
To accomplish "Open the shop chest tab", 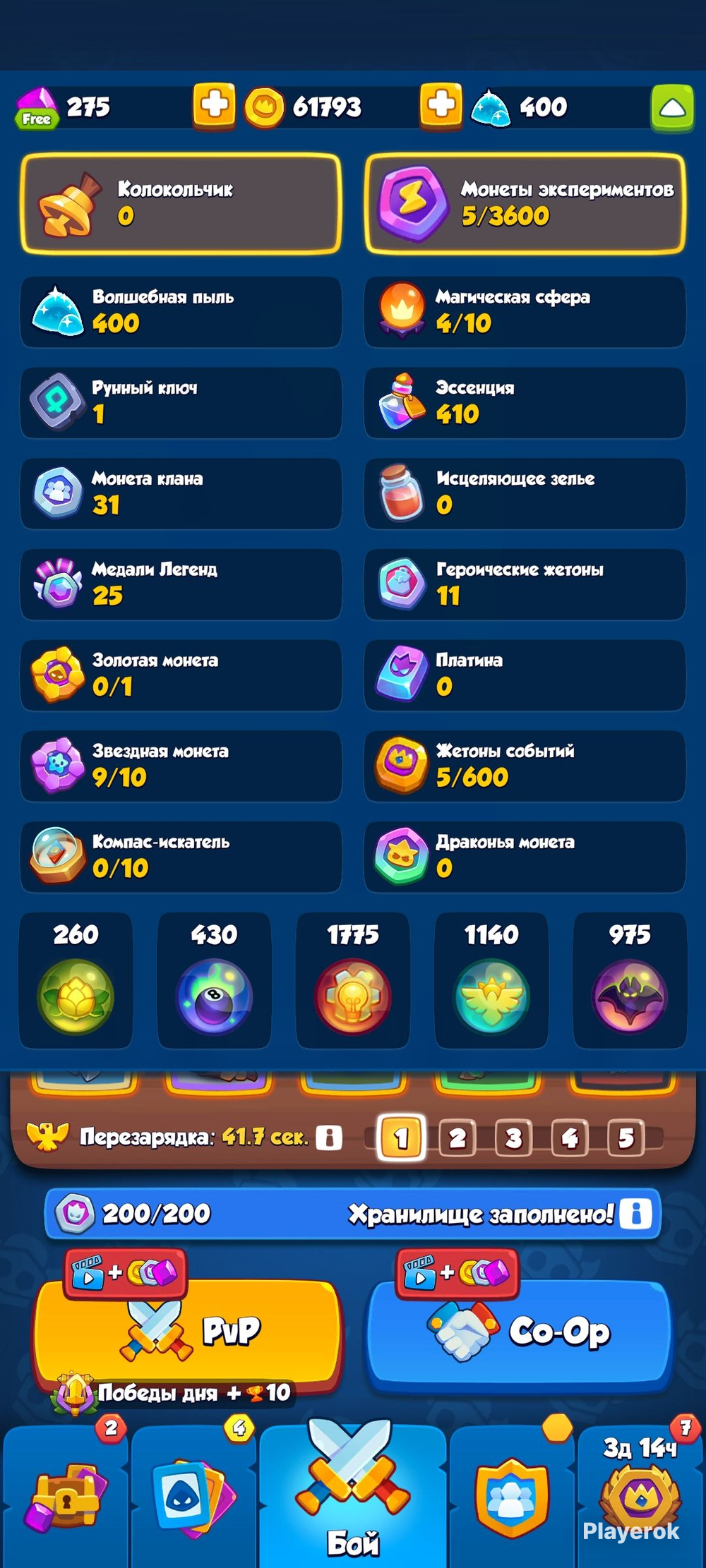I will click(65, 1496).
